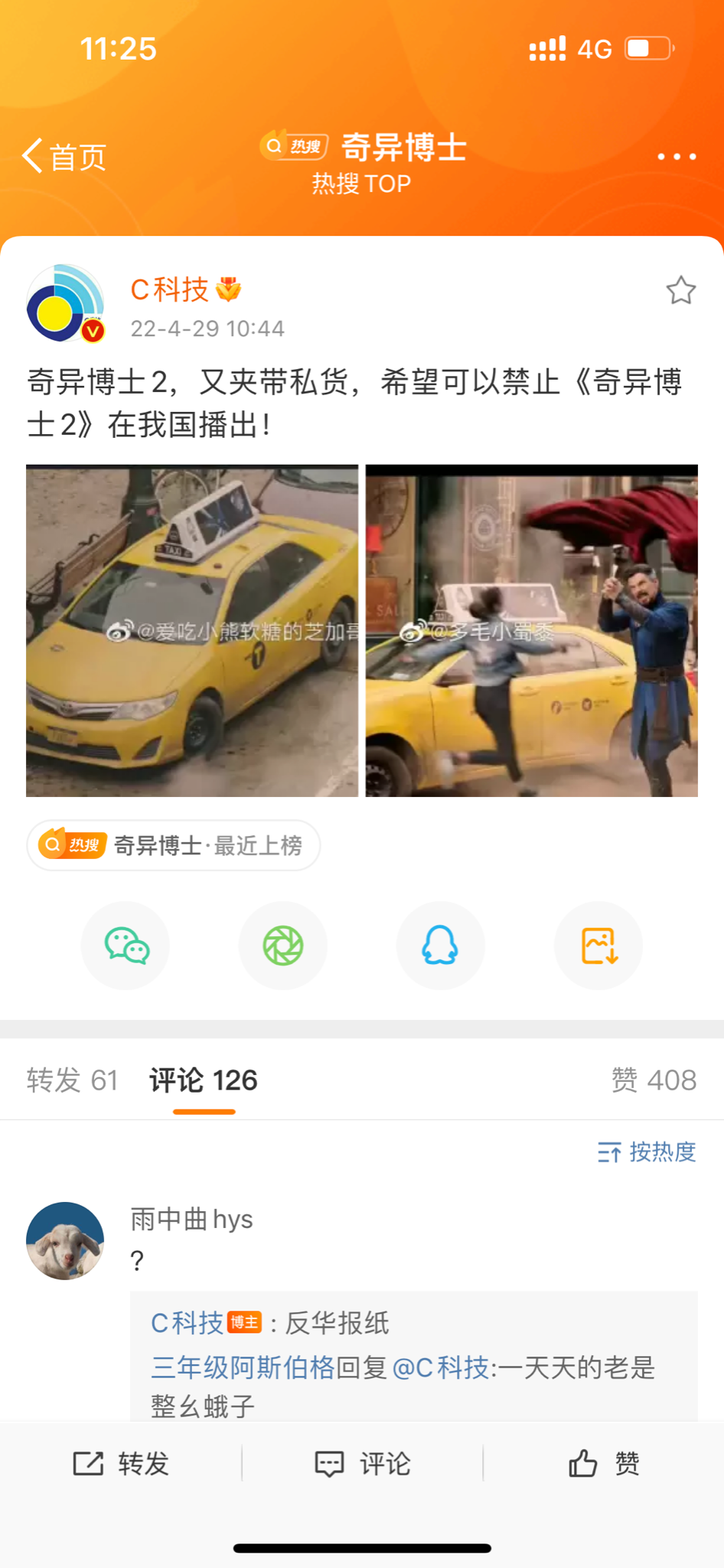
Task: Open the 奇异博士 hot search chip
Action: (173, 845)
